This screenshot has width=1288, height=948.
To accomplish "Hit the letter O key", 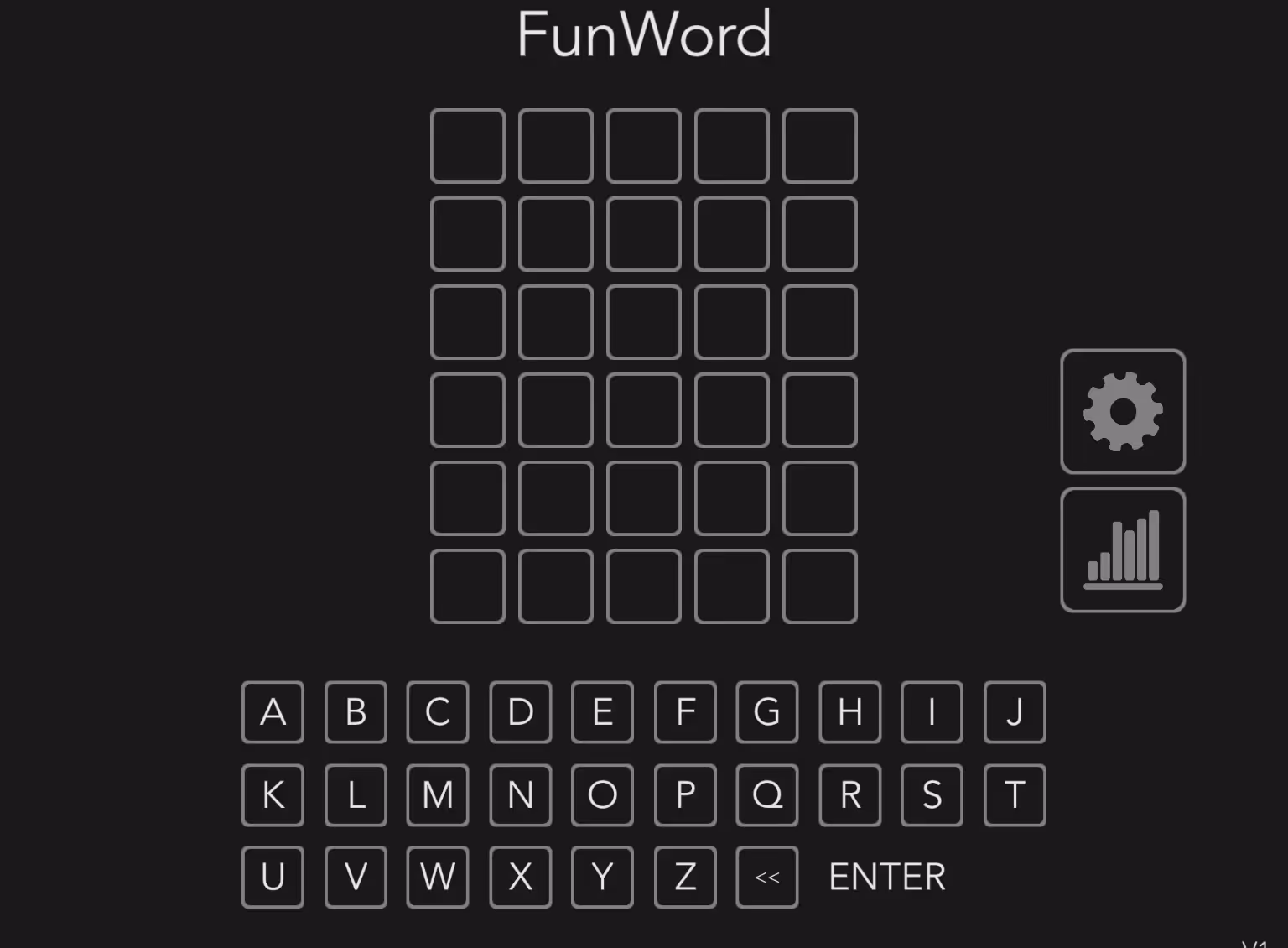I will [x=602, y=794].
